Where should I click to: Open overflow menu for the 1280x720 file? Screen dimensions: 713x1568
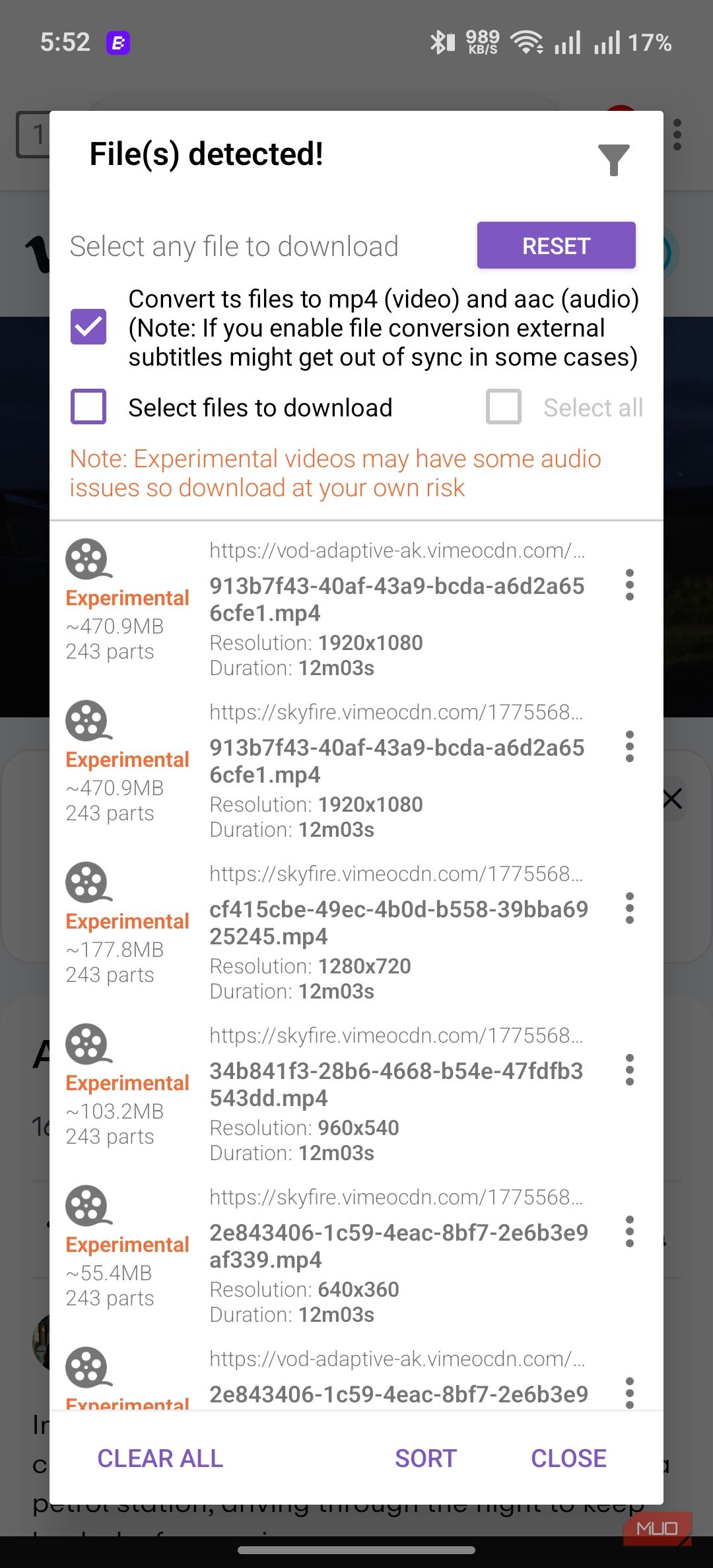pyautogui.click(x=630, y=908)
